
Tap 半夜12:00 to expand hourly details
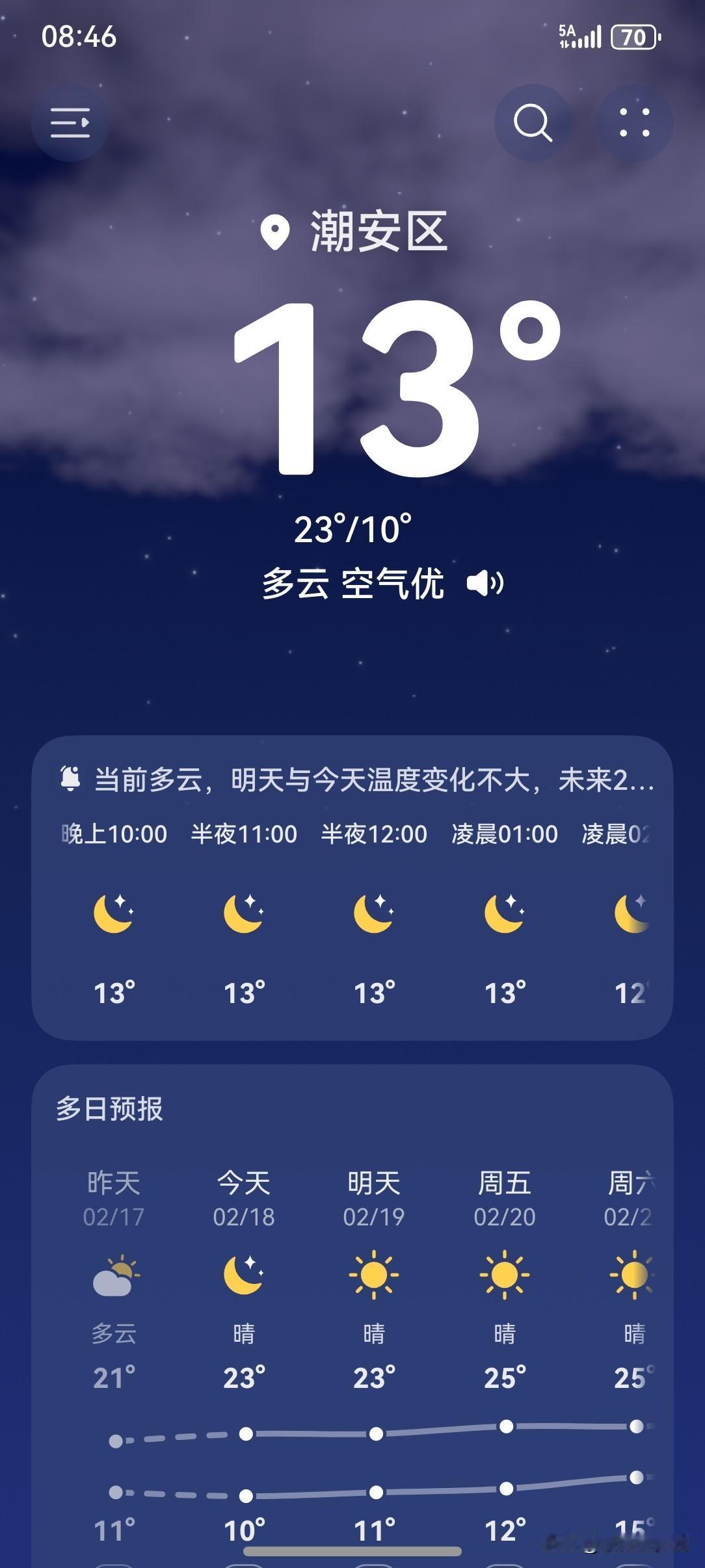[374, 834]
